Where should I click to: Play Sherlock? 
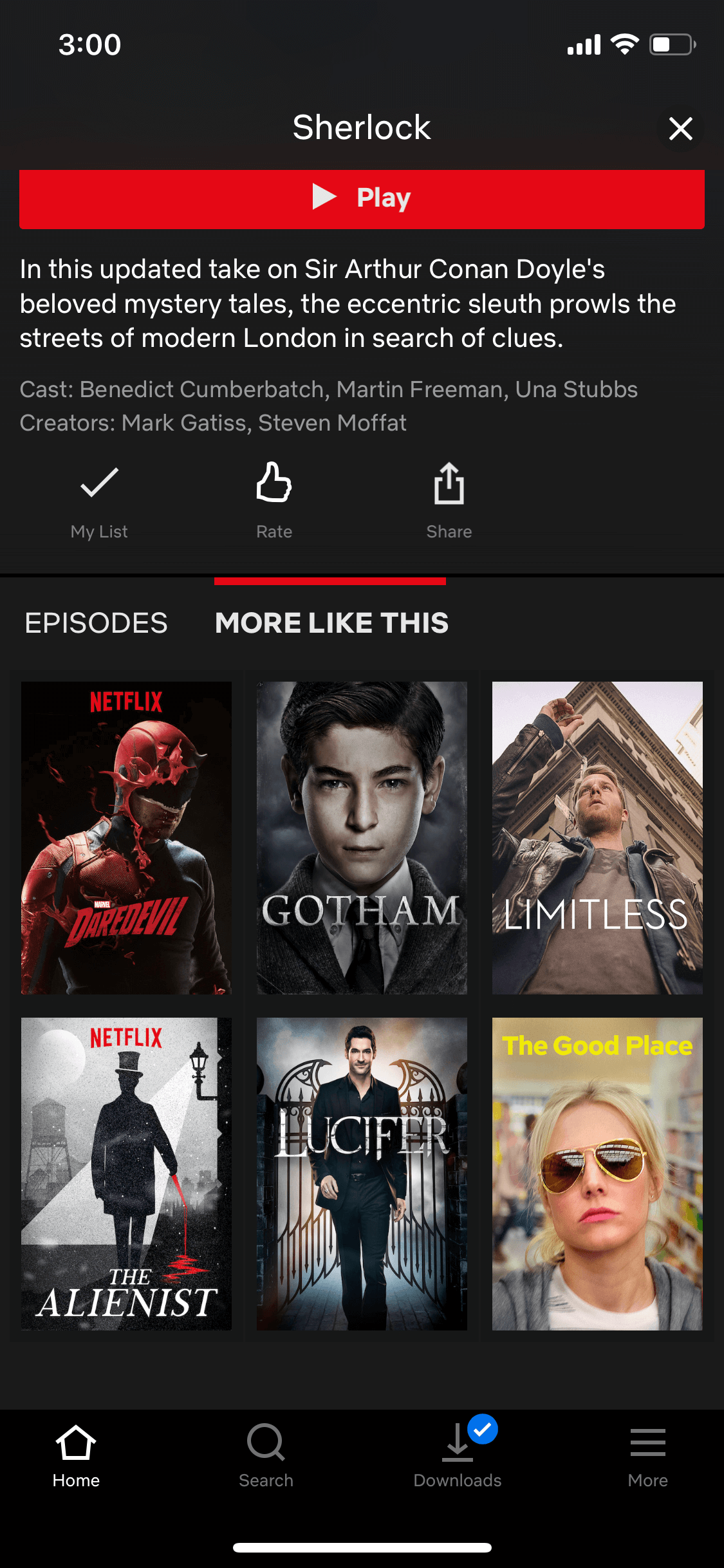[362, 198]
